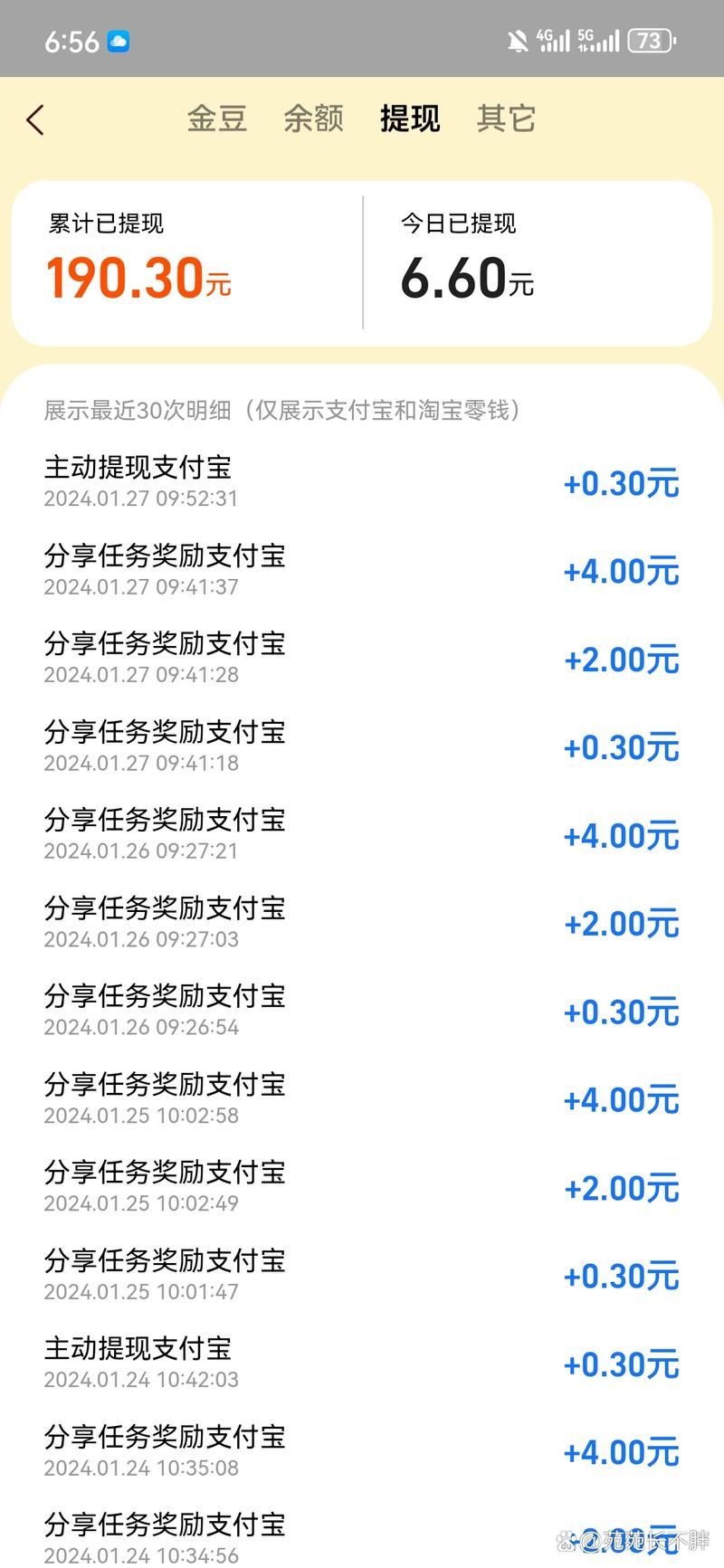Switch to the 金豆 tab
Viewport: 724px width, 1568px height.
217,119
